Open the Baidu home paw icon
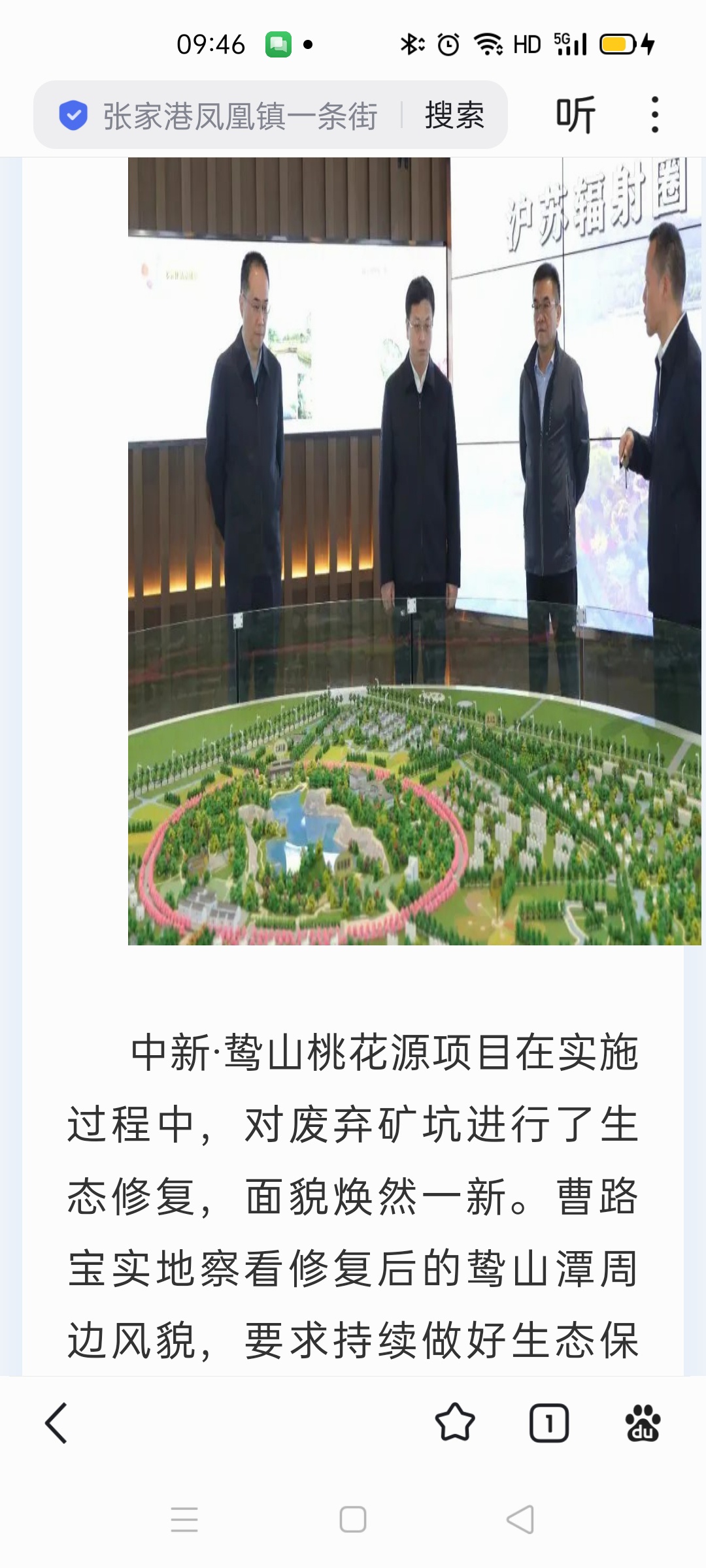 click(x=643, y=1423)
